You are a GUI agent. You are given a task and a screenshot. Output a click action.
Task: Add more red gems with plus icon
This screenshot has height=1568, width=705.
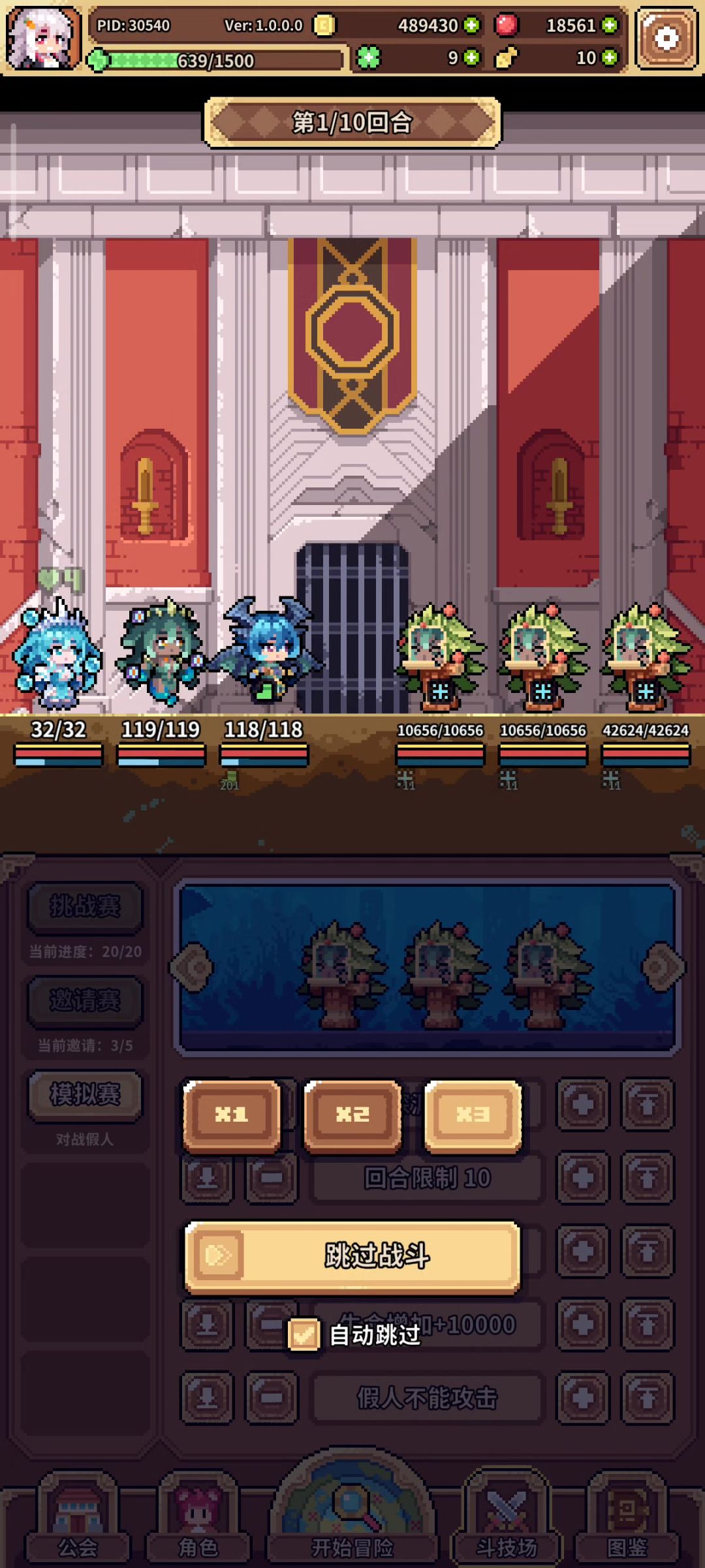[610, 25]
